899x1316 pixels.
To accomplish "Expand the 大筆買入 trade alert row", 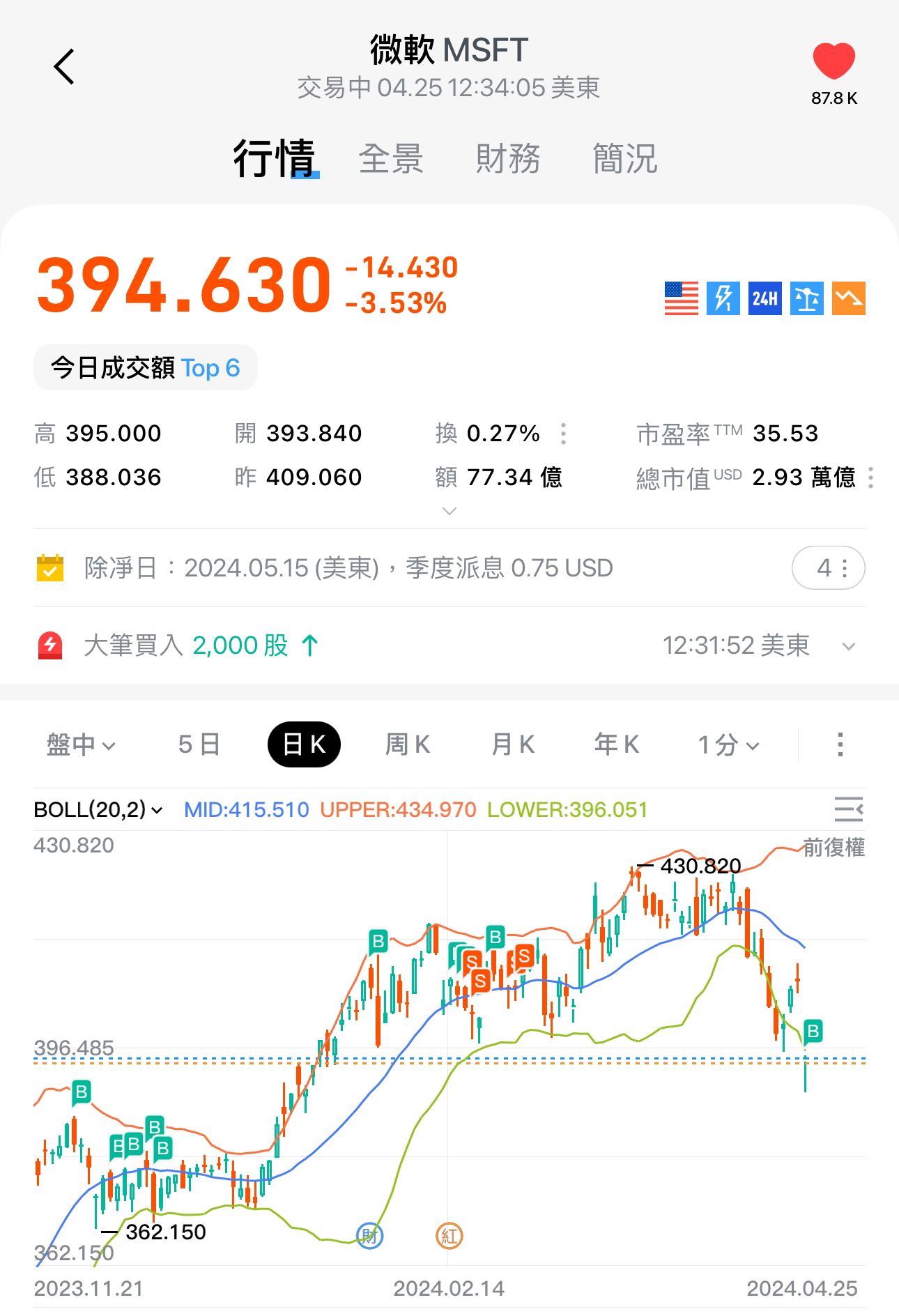I will coord(848,646).
